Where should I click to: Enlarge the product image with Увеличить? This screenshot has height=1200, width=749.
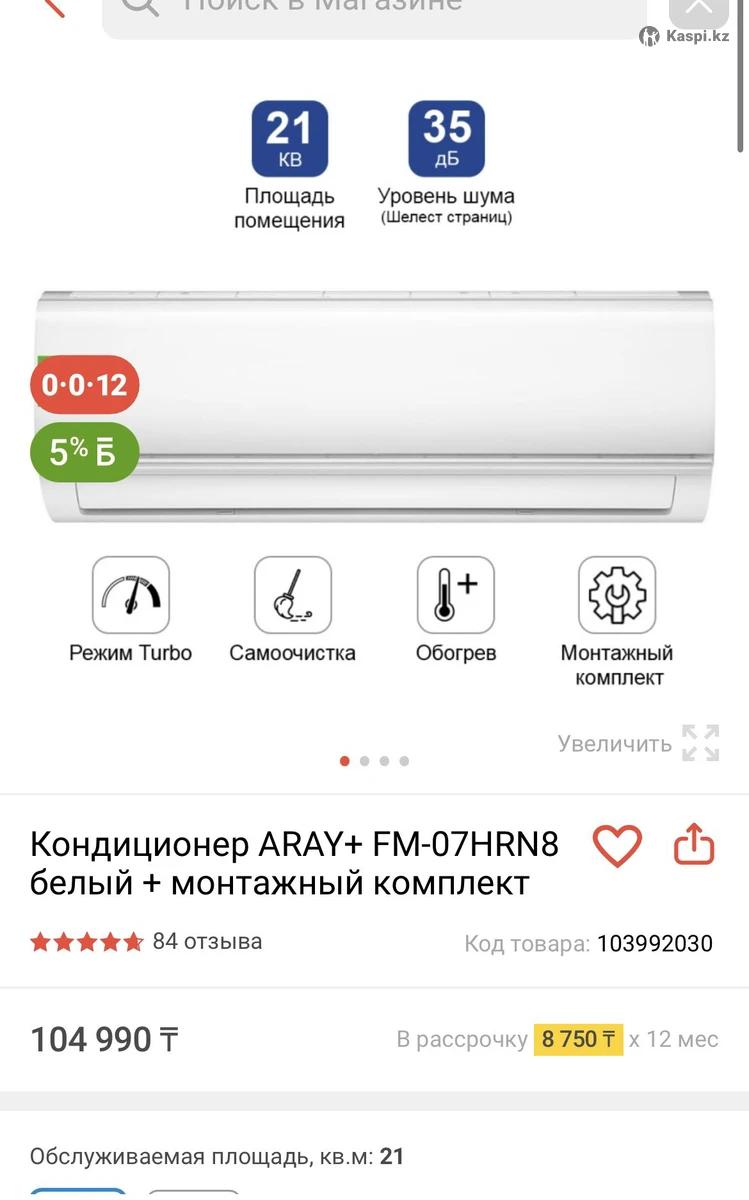click(638, 744)
